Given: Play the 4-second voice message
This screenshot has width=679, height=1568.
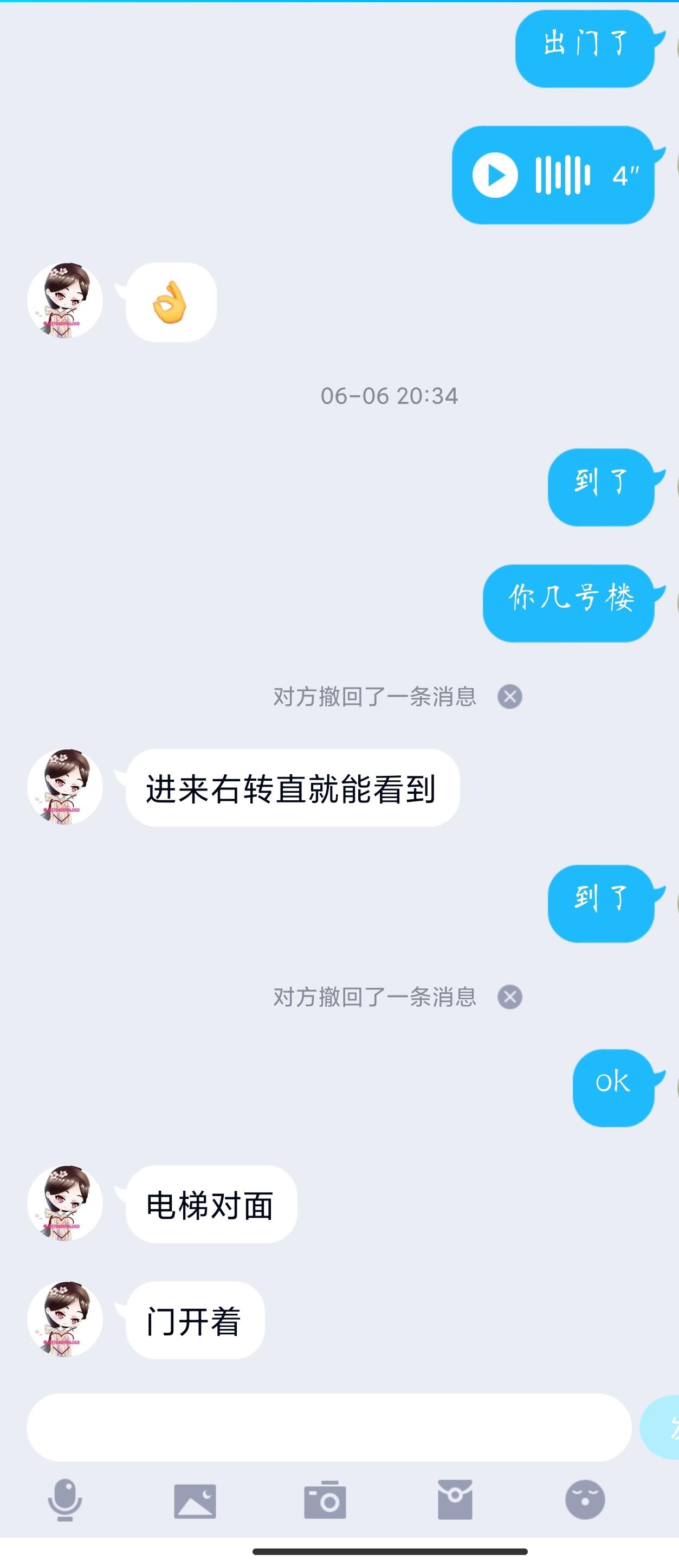Looking at the screenshot, I should [495, 175].
